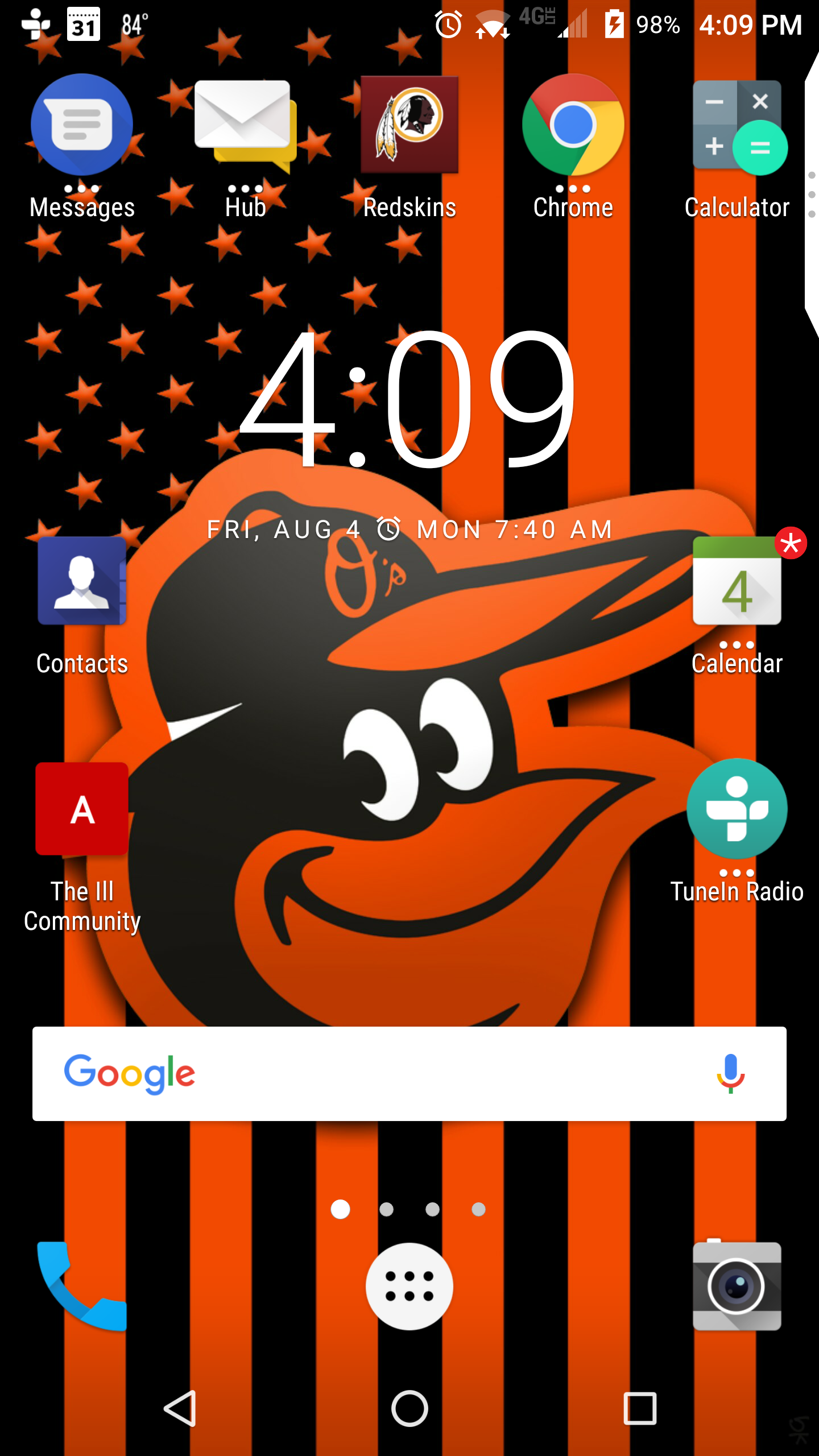This screenshot has width=819, height=1456.
Task: Open TuneIn Radio
Action: [737, 809]
